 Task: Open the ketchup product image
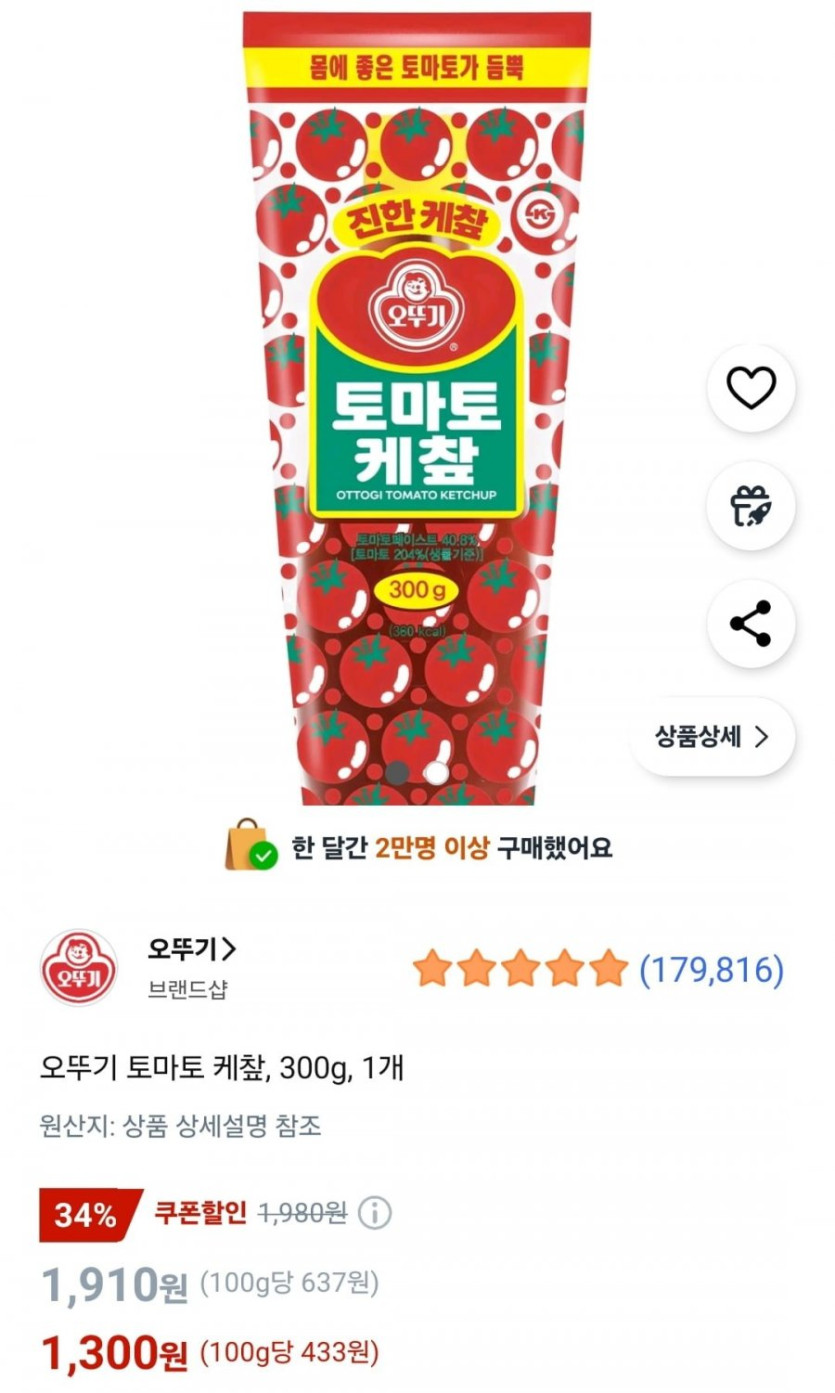pyautogui.click(x=415, y=400)
